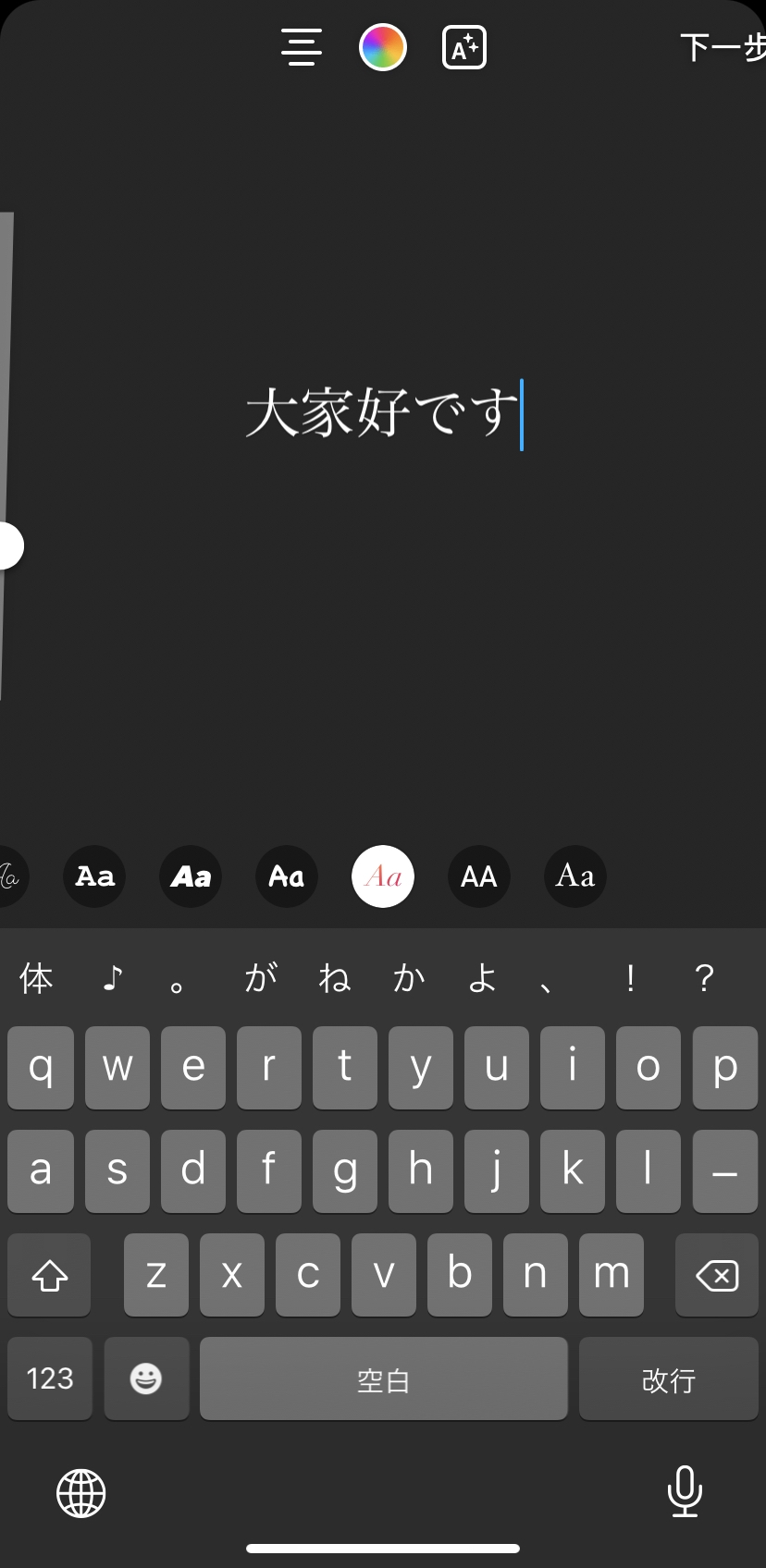The width and height of the screenshot is (766, 1568).
Task: Start voice dictation with the microphone
Action: pyautogui.click(x=684, y=1491)
